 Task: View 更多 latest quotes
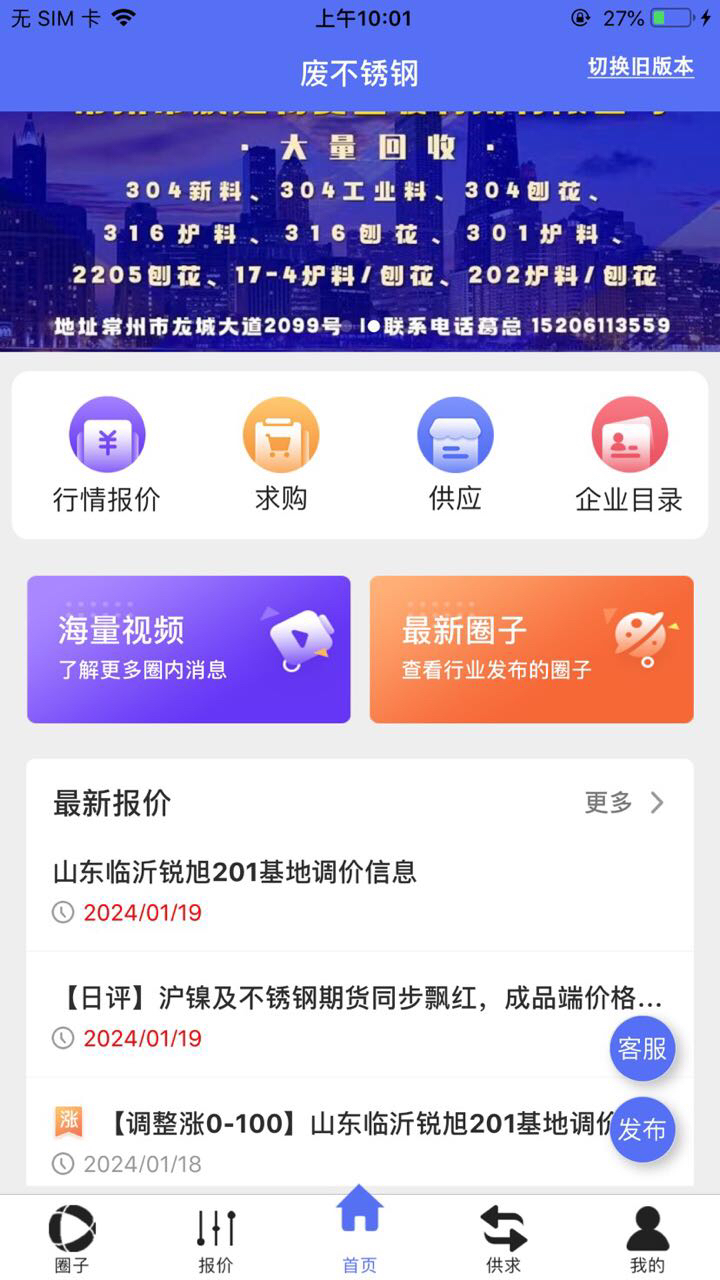[624, 802]
